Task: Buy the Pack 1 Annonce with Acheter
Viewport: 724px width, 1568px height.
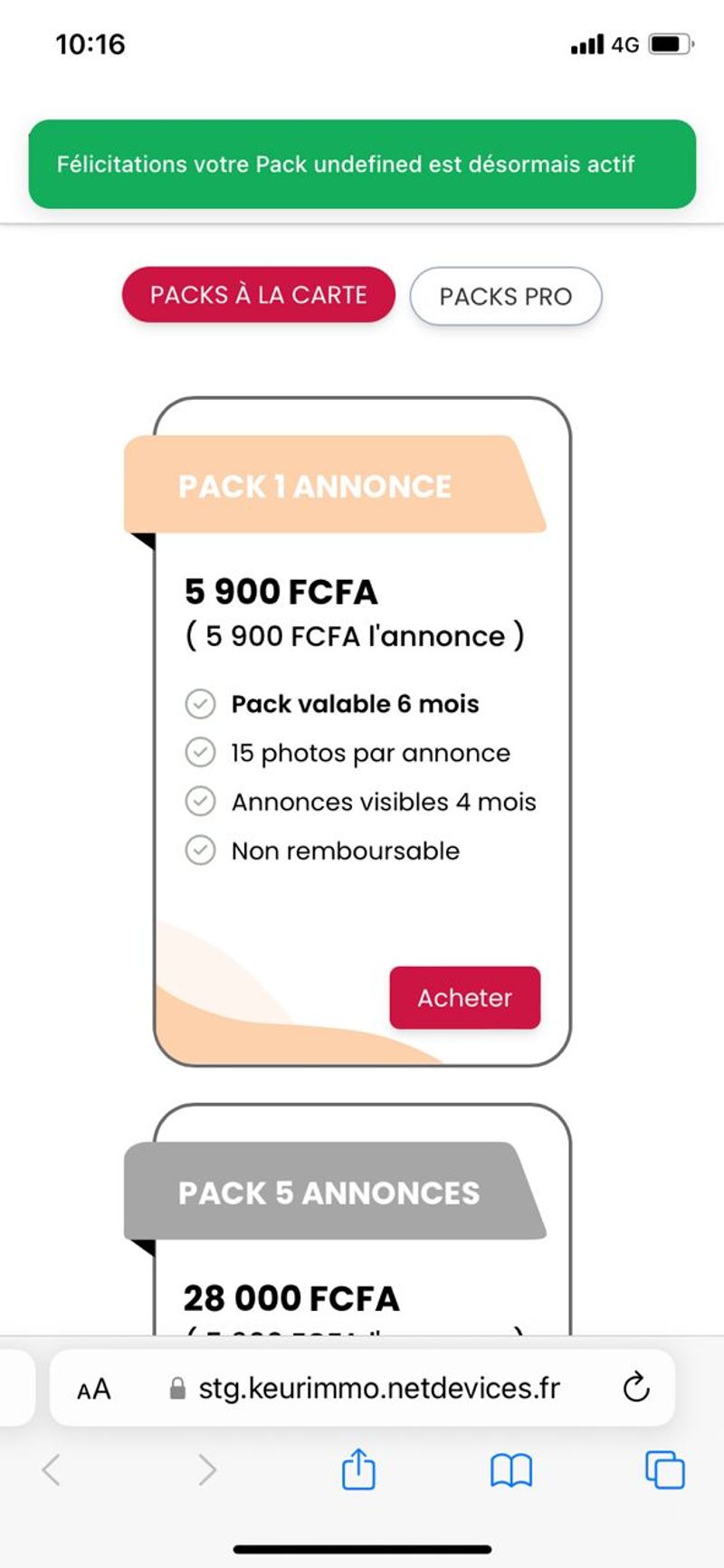Action: (x=464, y=997)
